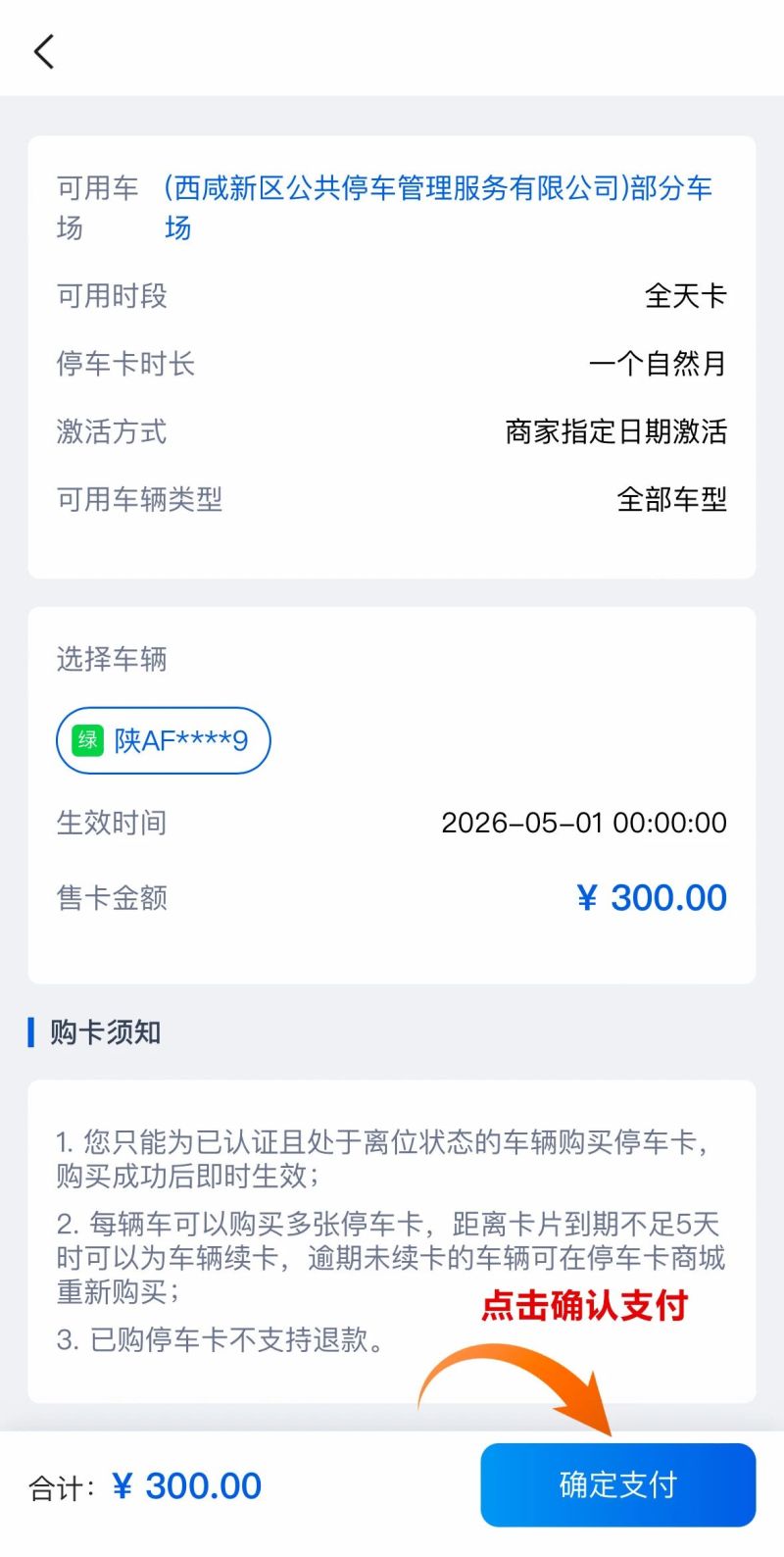This screenshot has height=1557, width=784.
Task: Tap 确定支付 to confirm payment
Action: (617, 1484)
